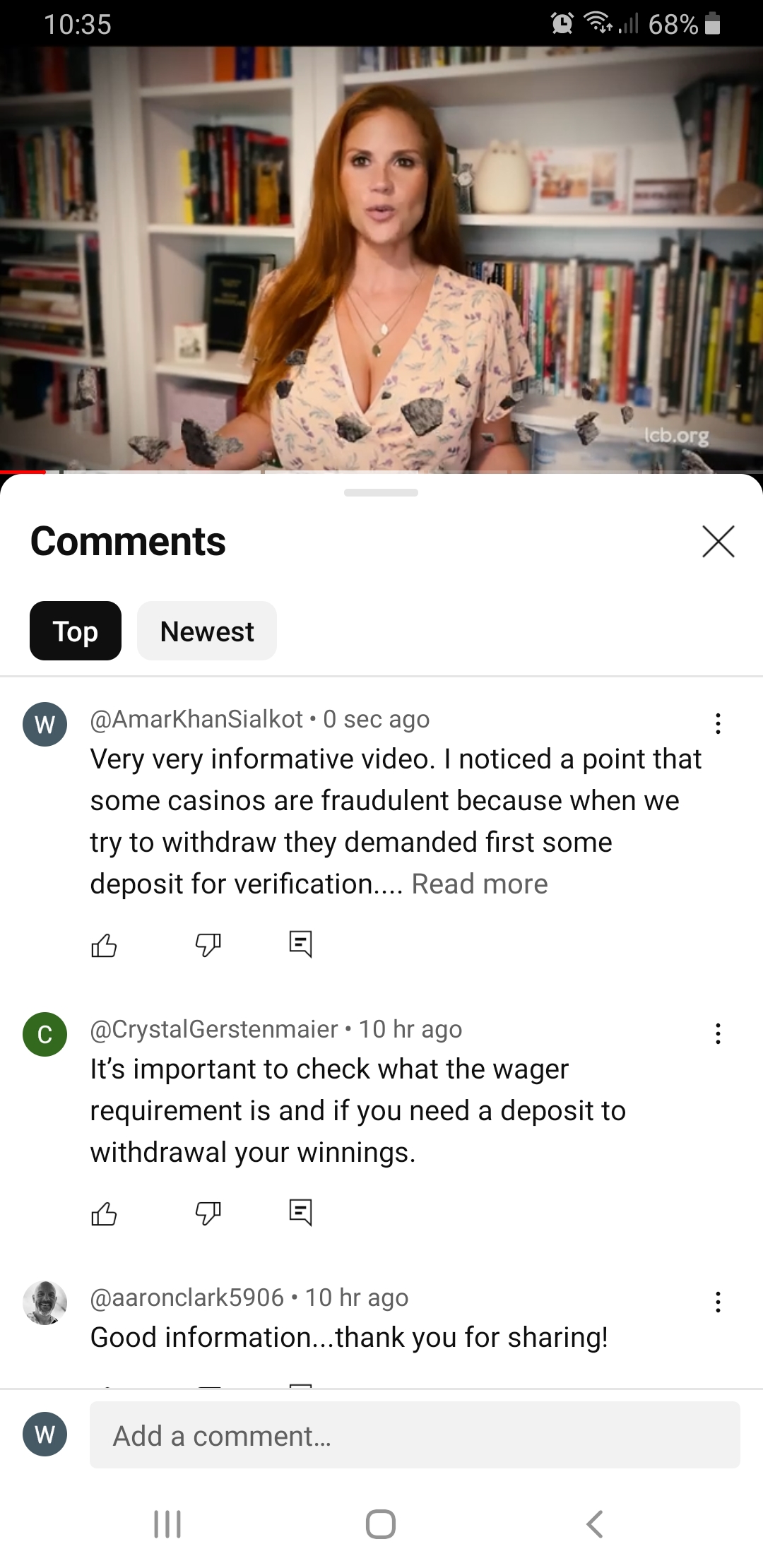Like AmarKhanSialkot's comment

click(x=104, y=945)
